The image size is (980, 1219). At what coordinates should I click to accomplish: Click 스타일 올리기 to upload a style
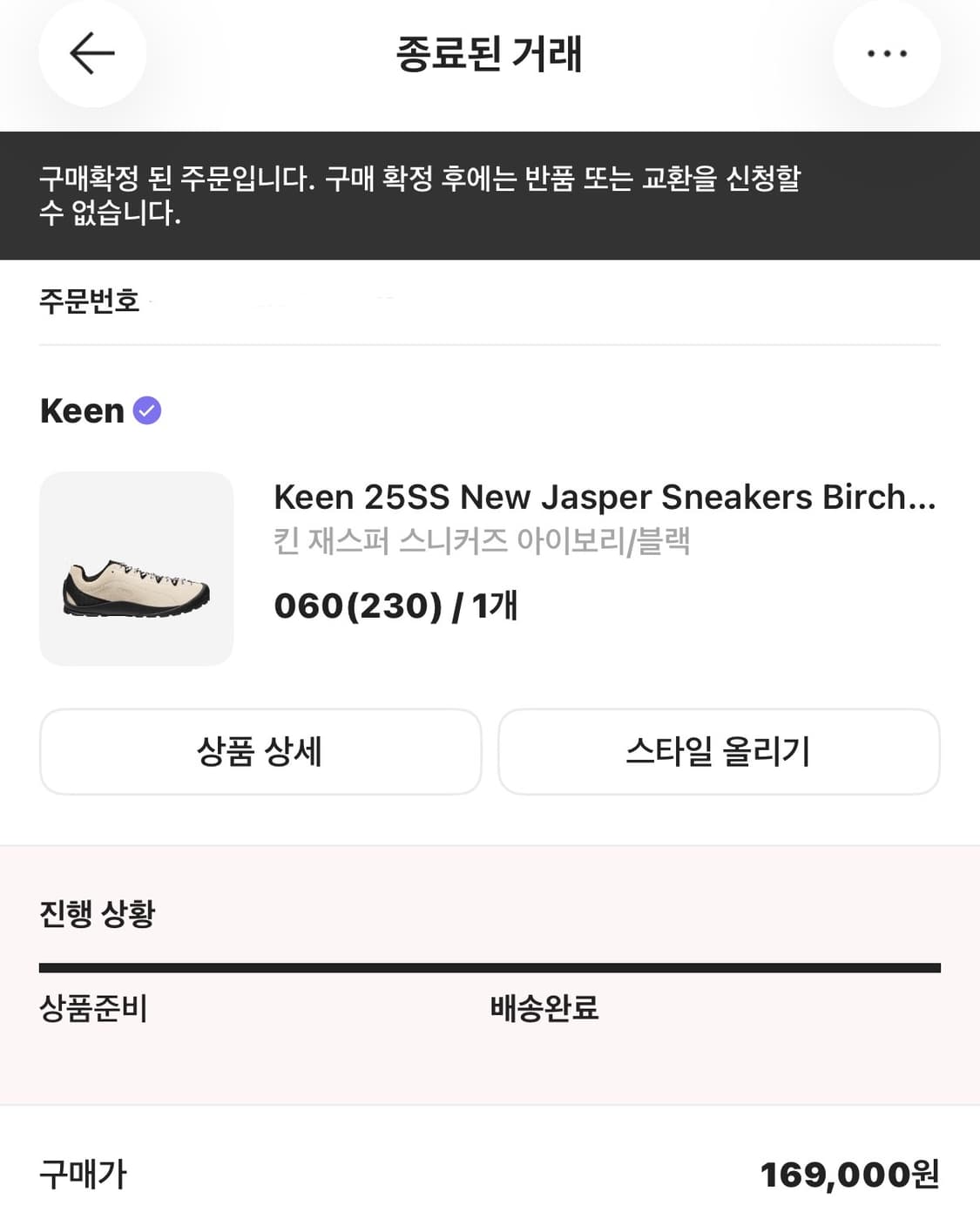coord(719,751)
